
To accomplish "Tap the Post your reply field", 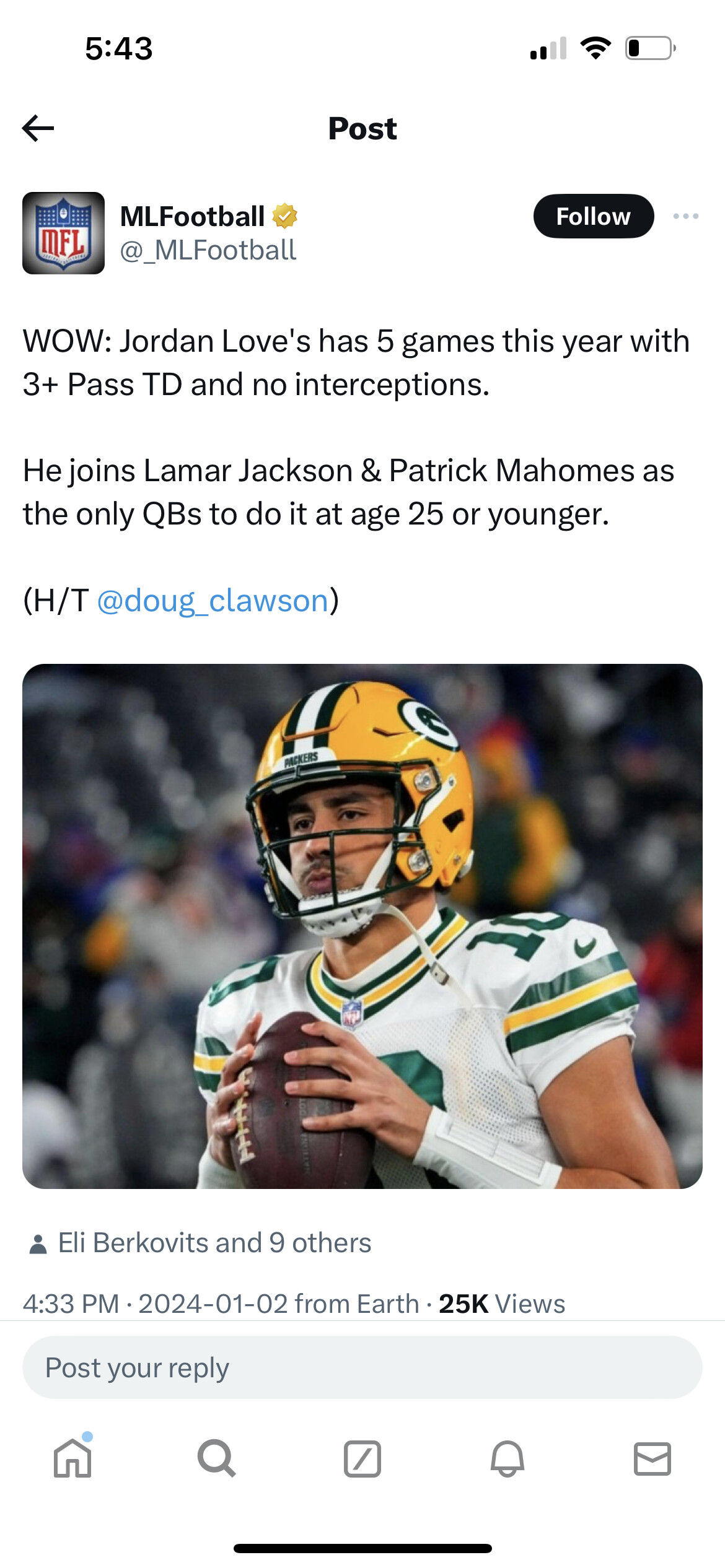I will pos(362,1367).
